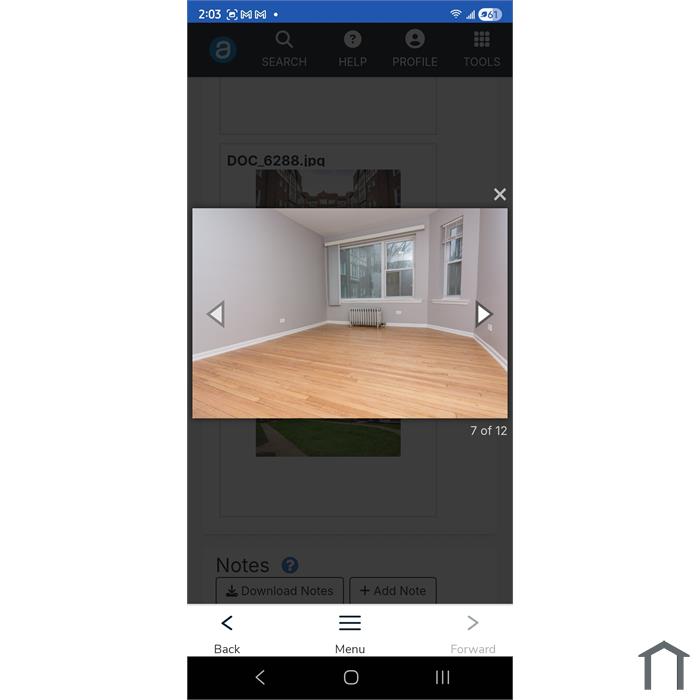This screenshot has width=700, height=700.
Task: Open the bottom Menu button
Action: tap(350, 634)
